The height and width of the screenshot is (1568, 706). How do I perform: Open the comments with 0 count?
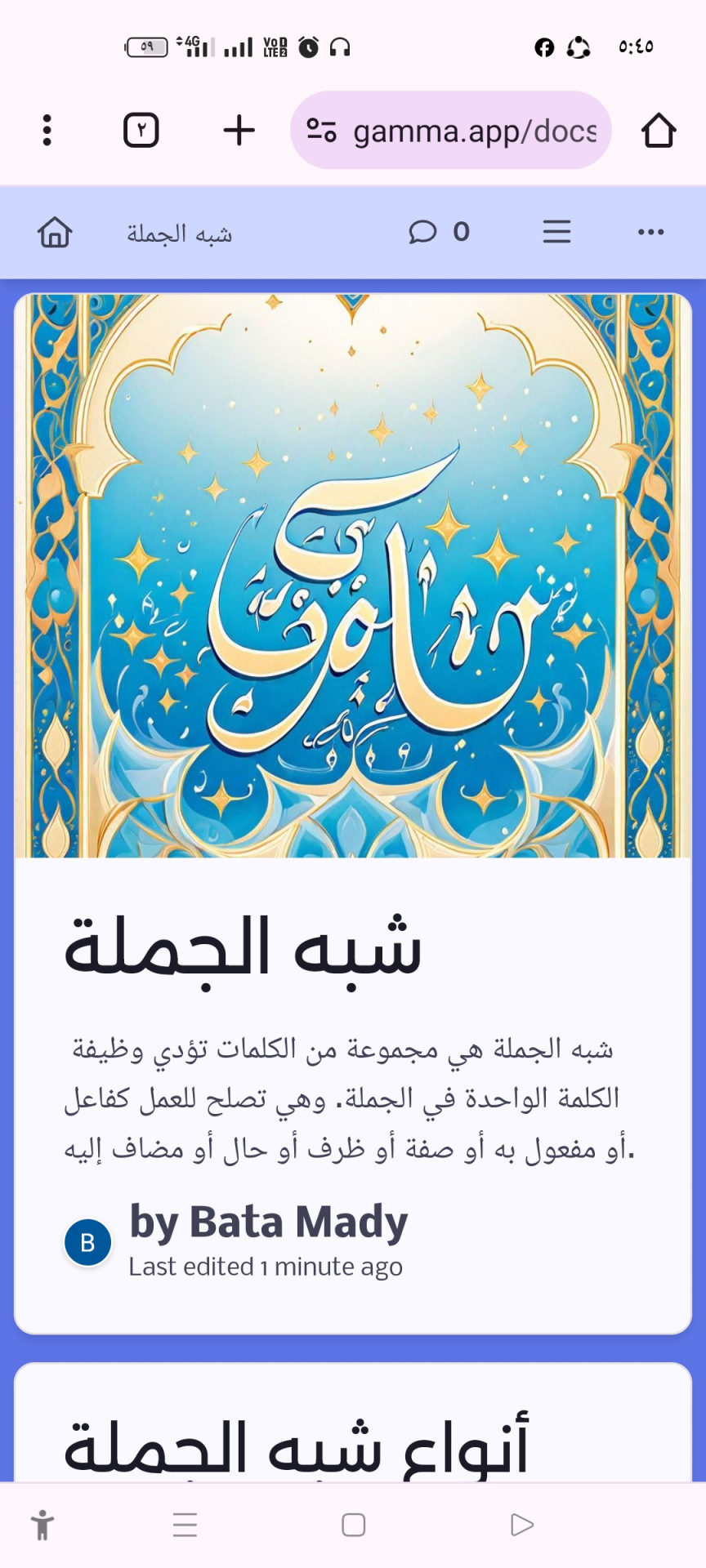click(x=439, y=233)
